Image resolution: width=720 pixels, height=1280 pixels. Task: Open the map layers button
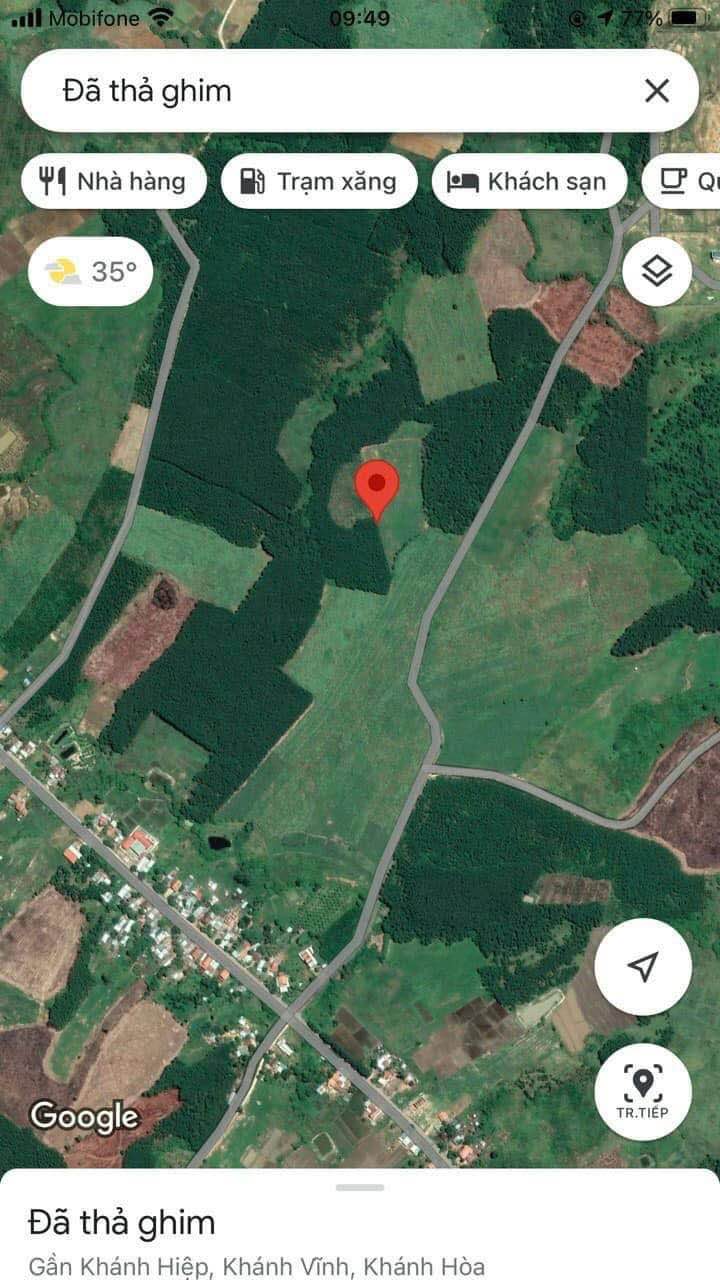(x=656, y=271)
